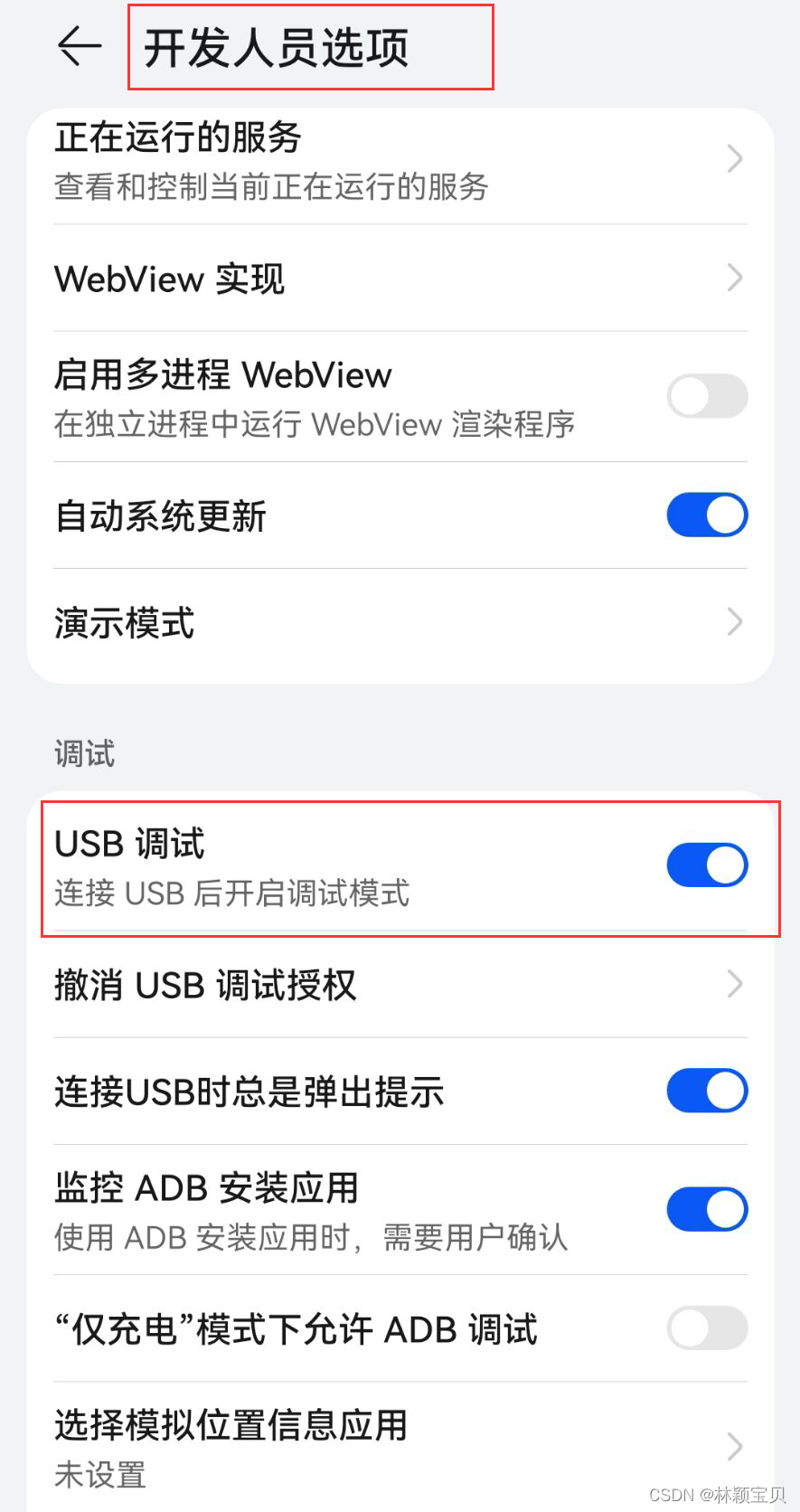Screen dimensions: 800x1512
Task: Tap the back arrow beside 开发人员选项
Action: [80, 46]
